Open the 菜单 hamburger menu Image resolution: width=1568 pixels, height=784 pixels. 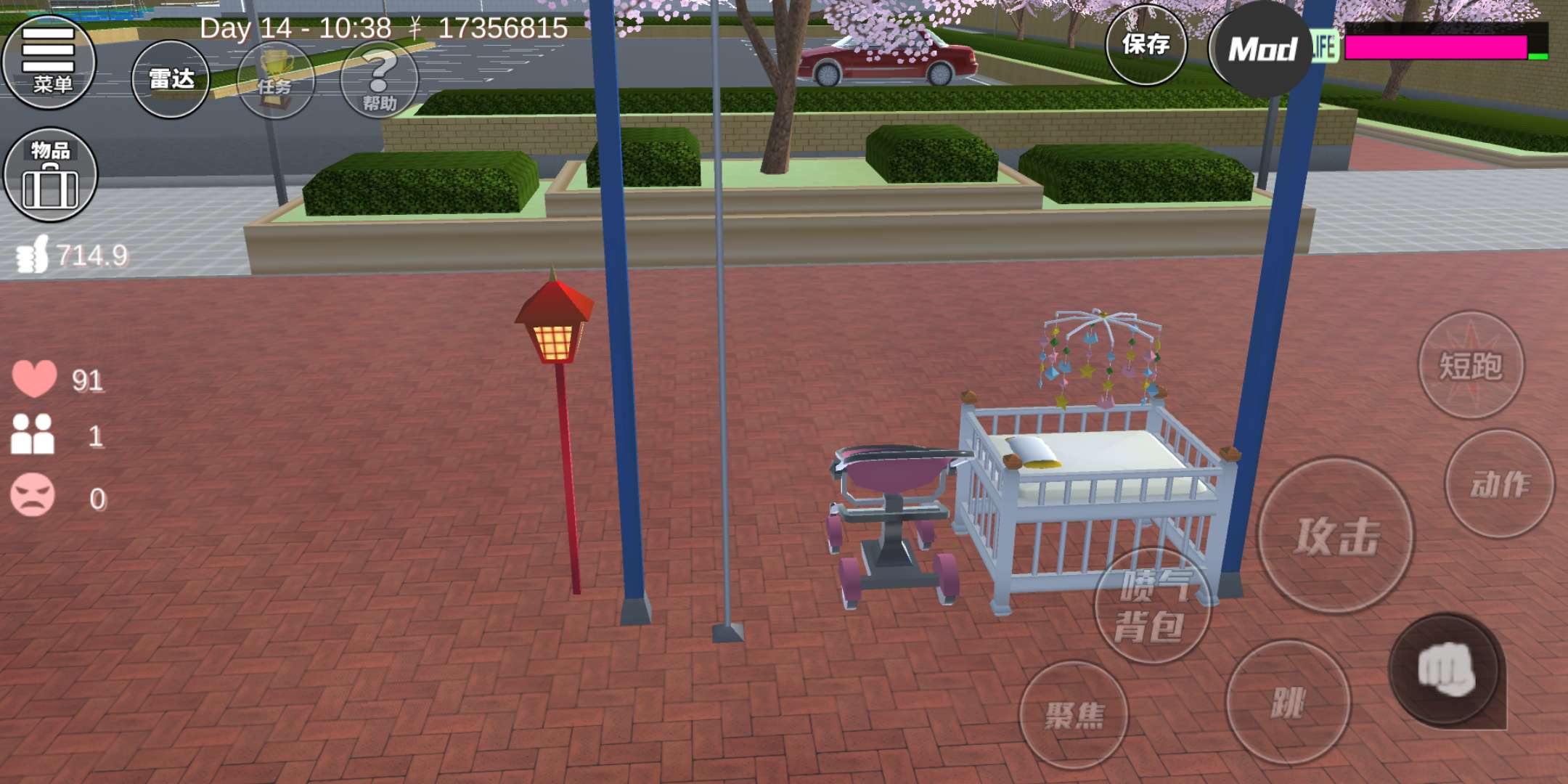(x=49, y=62)
